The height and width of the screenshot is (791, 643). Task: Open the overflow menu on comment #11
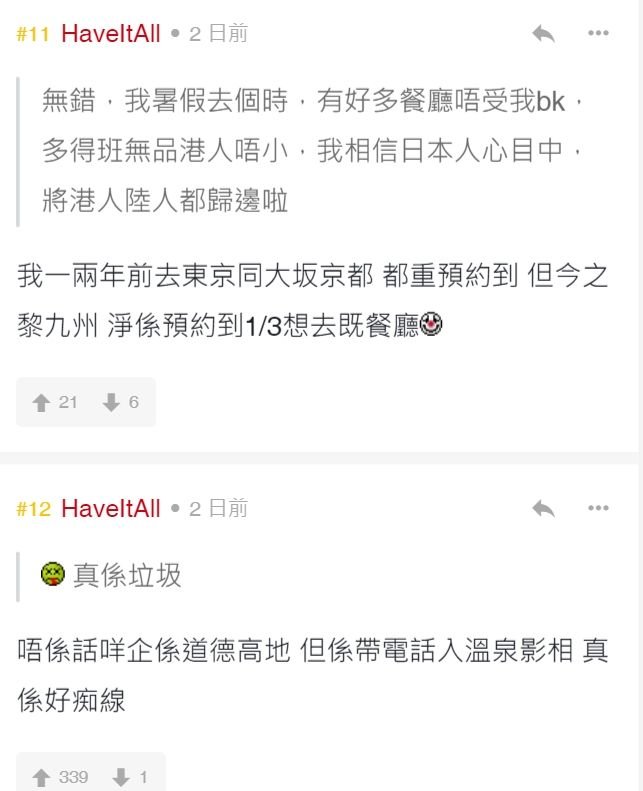tap(598, 34)
